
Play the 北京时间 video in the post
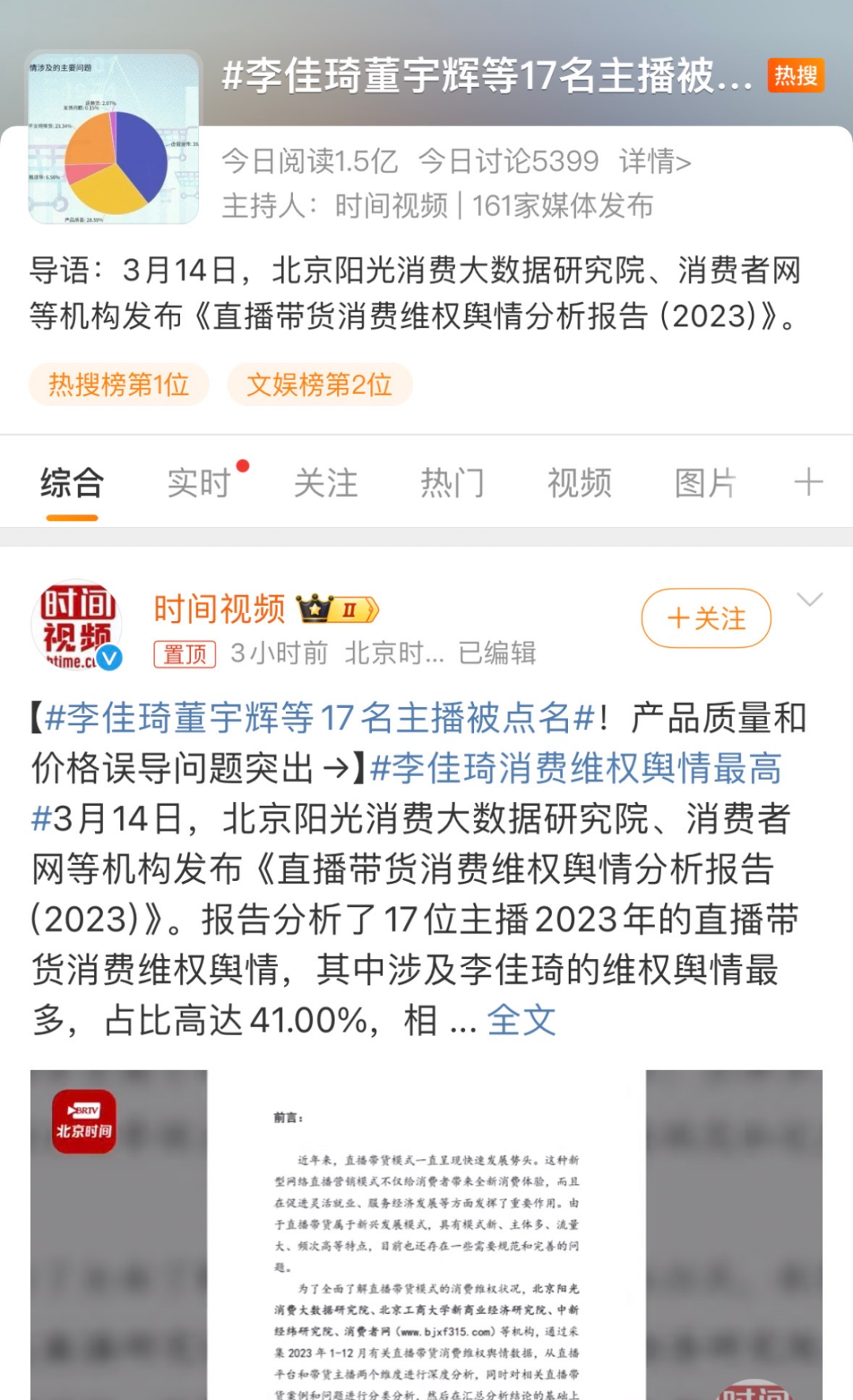pyautogui.click(x=426, y=1235)
